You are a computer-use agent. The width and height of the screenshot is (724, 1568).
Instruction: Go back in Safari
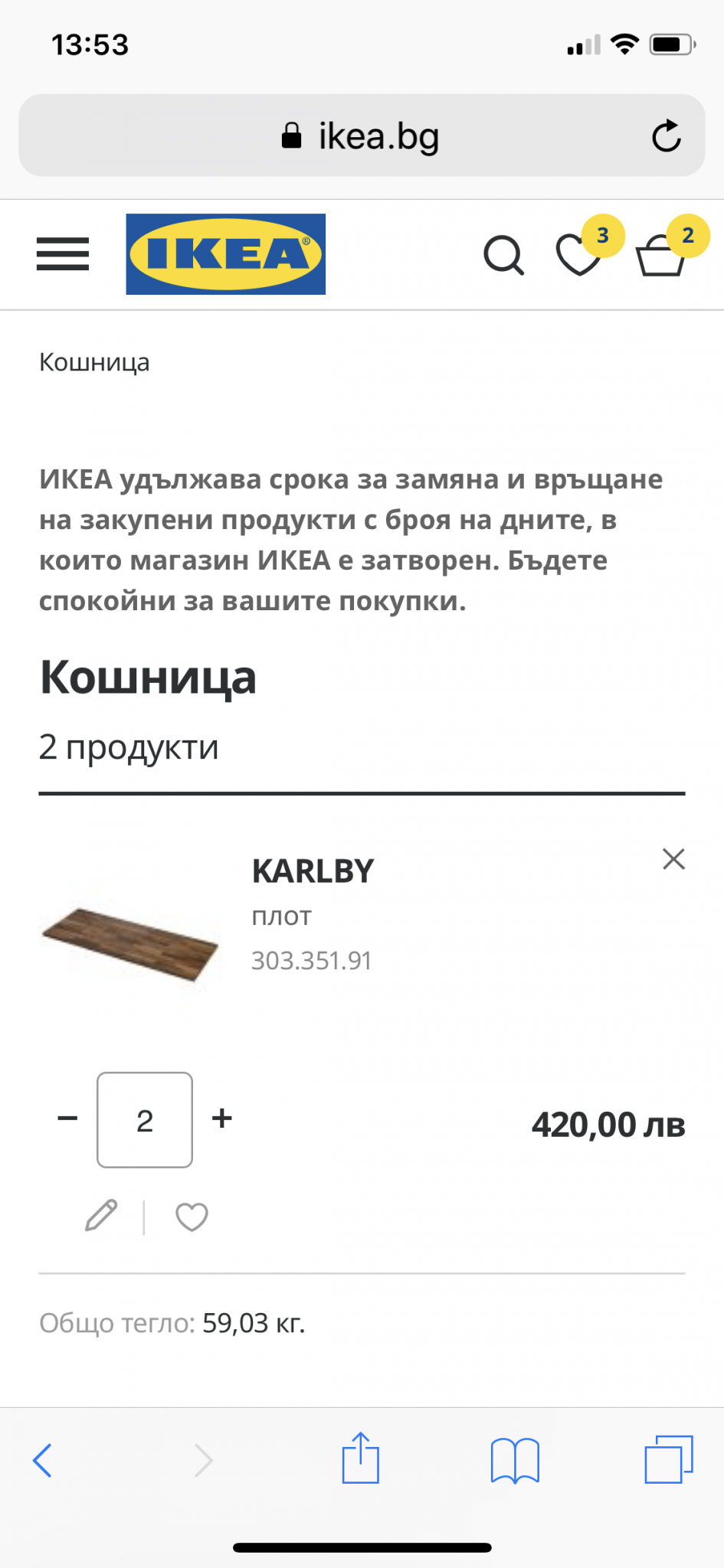(x=43, y=1460)
